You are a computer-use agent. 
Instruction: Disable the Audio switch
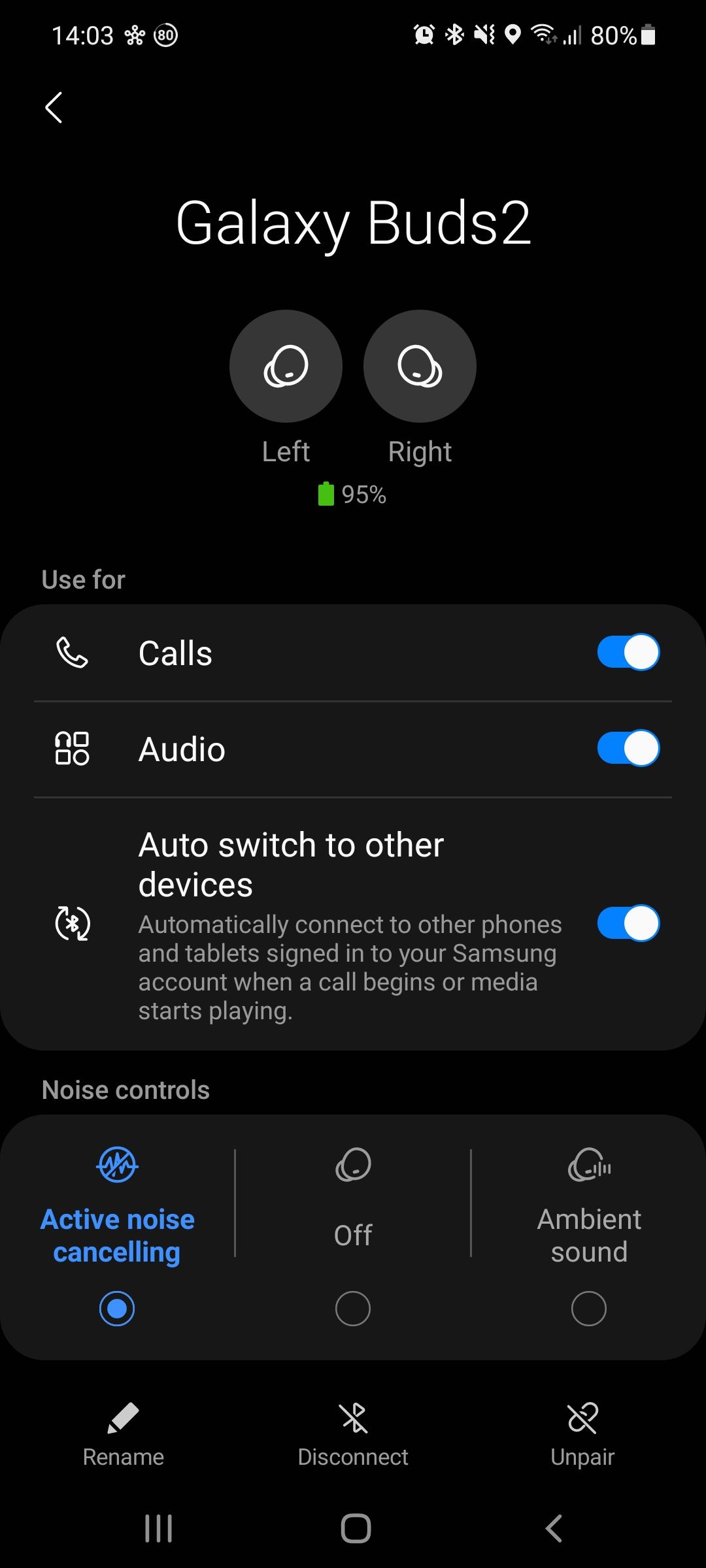click(x=628, y=748)
